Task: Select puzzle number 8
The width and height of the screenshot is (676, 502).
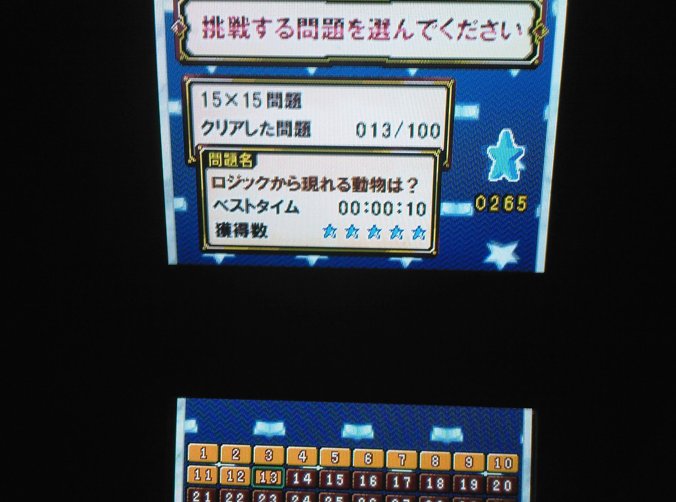Action: tap(435, 461)
